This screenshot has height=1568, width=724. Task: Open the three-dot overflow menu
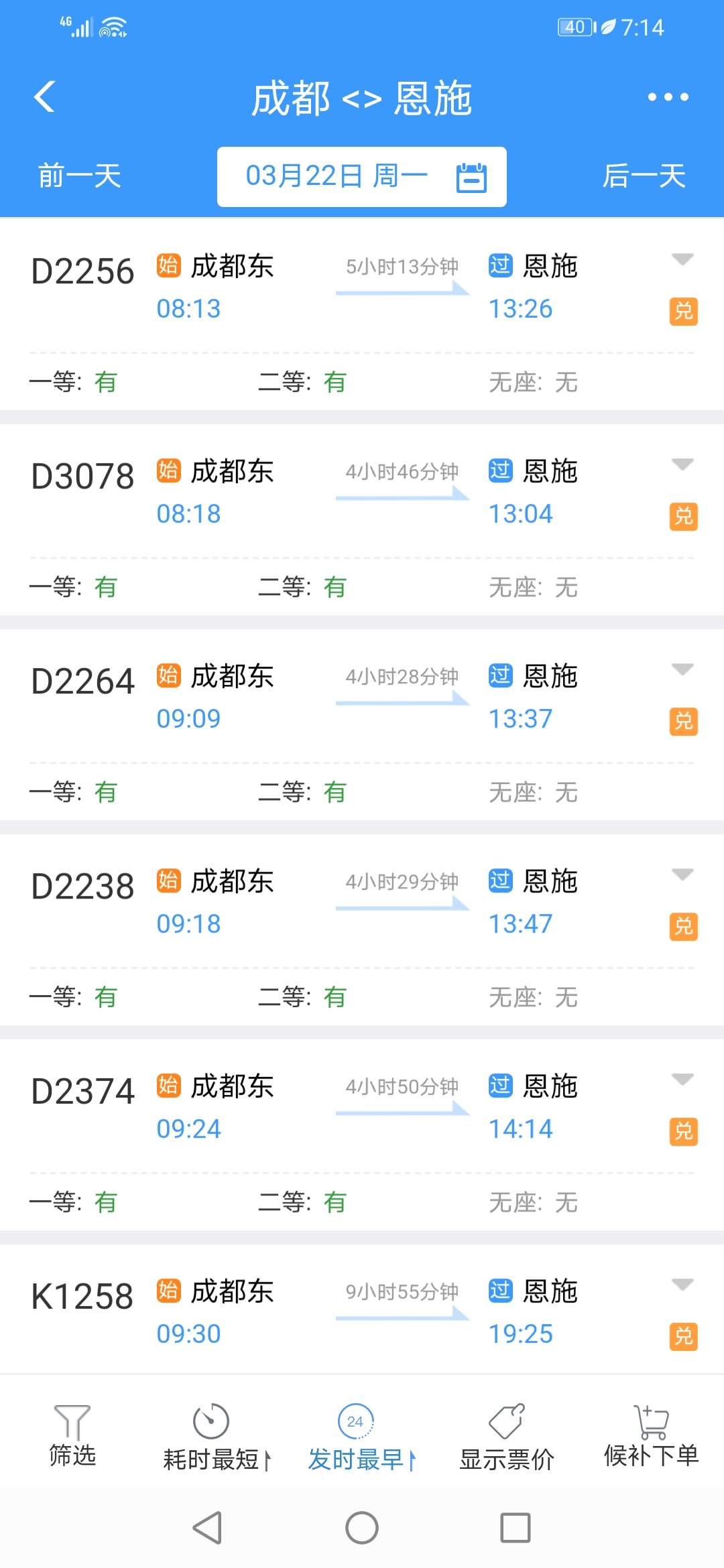668,97
